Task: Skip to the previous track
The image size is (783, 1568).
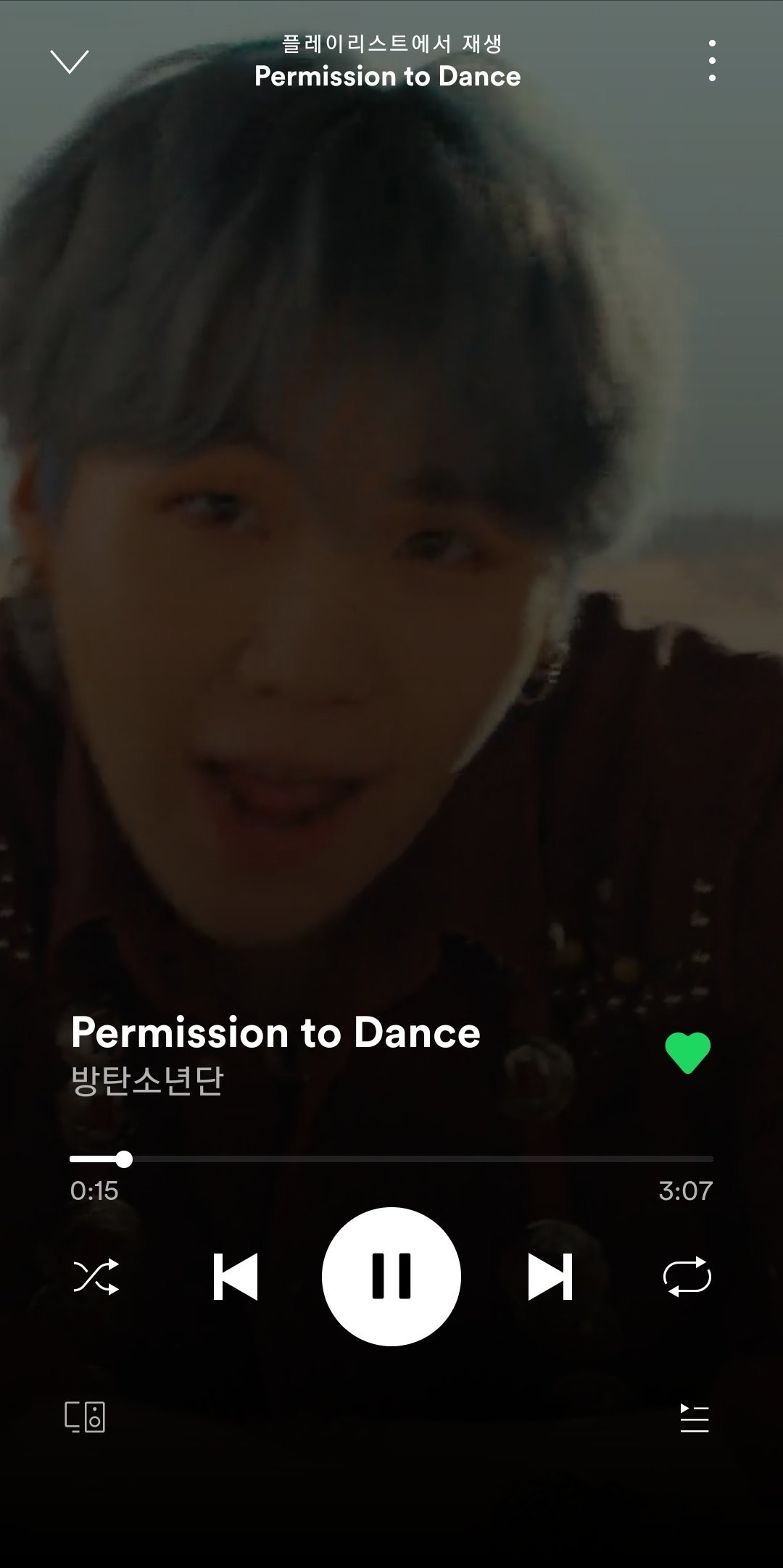Action: [236, 1277]
